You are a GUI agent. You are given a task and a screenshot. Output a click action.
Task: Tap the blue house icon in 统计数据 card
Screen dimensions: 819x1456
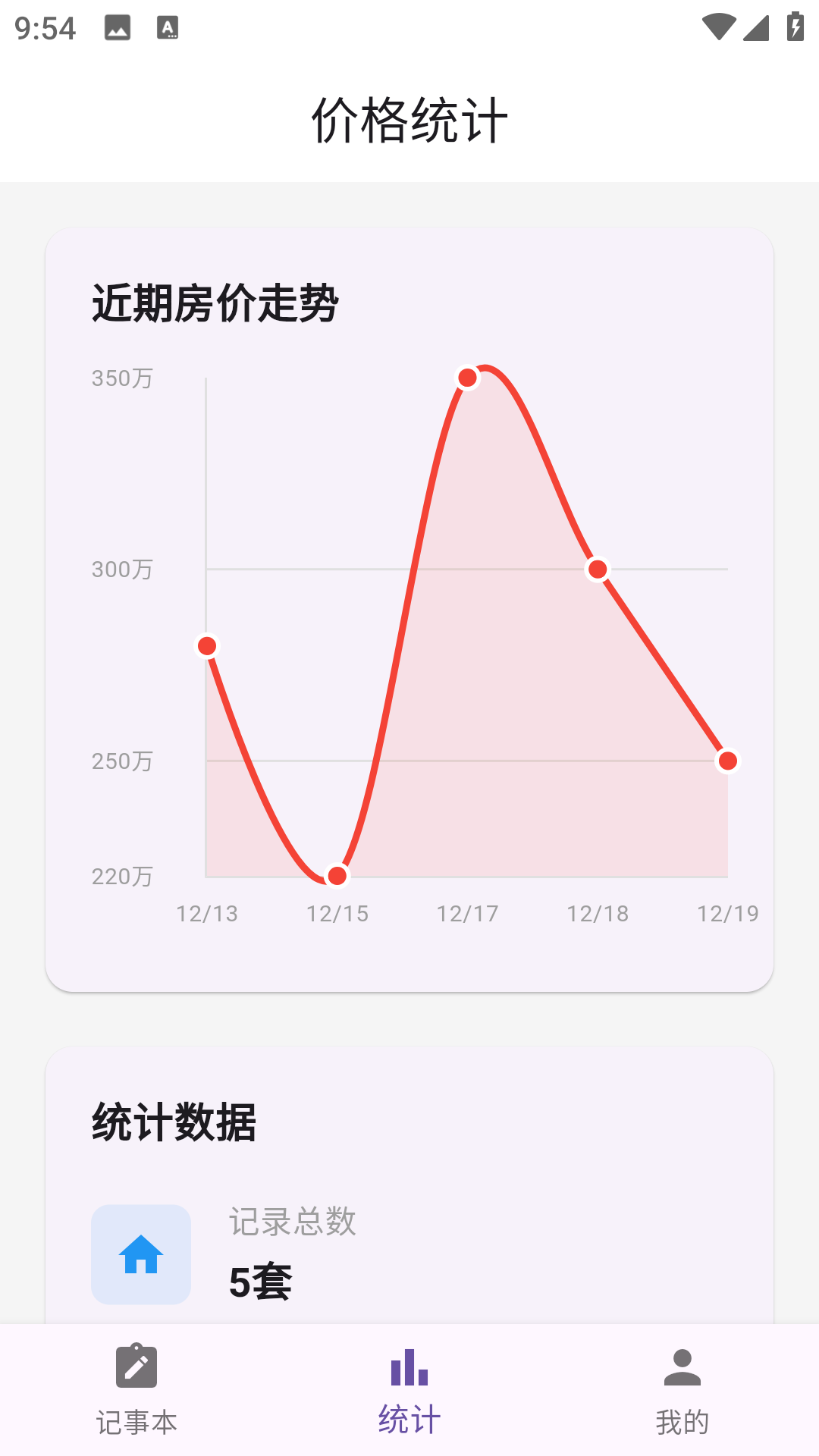141,1255
